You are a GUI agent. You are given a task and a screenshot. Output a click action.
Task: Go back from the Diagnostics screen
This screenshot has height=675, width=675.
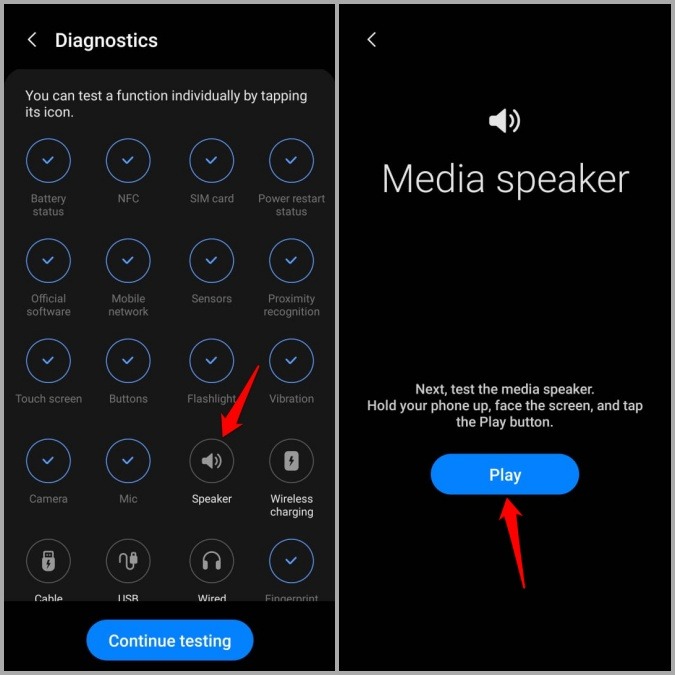(x=32, y=40)
